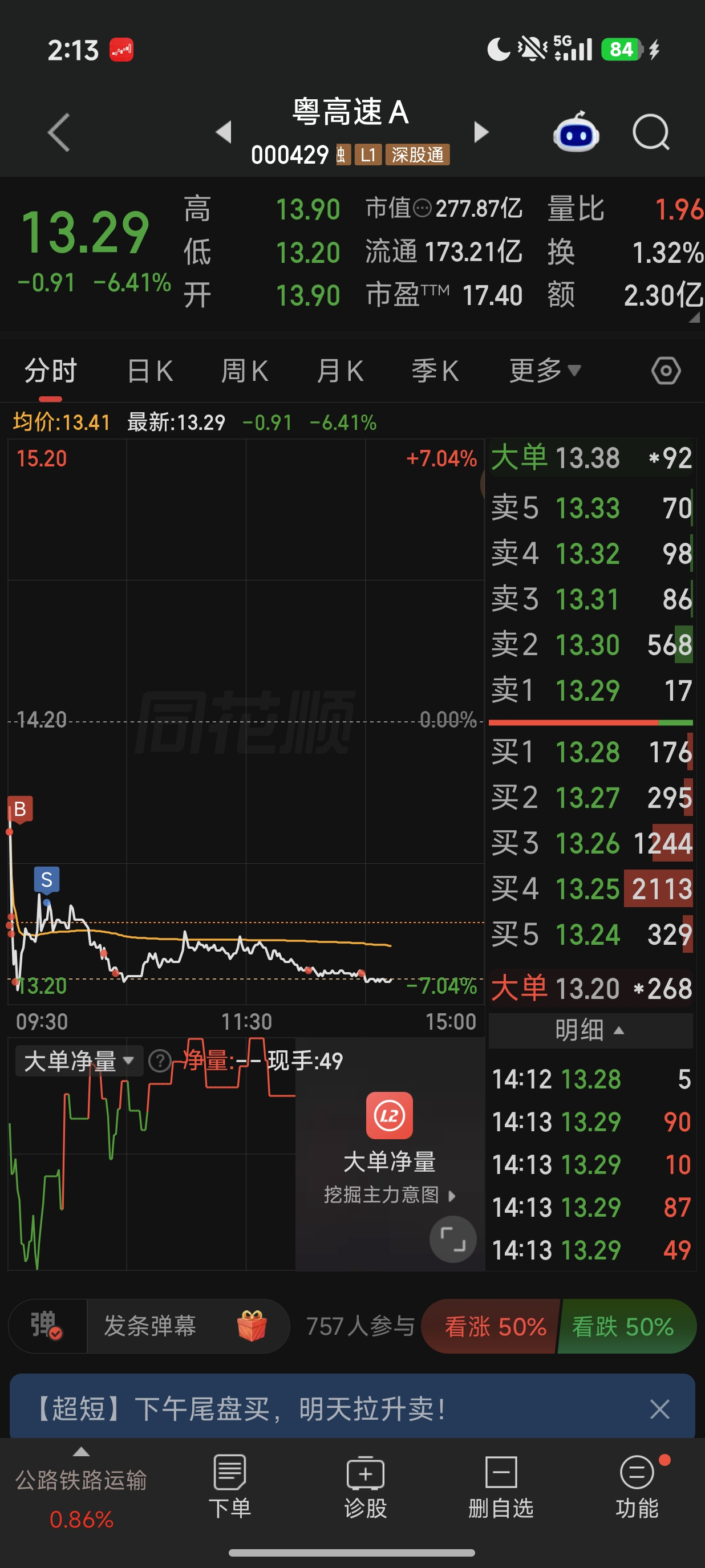The width and height of the screenshot is (705, 1568).
Task: Switch to the 日K chart tab
Action: 151,371
